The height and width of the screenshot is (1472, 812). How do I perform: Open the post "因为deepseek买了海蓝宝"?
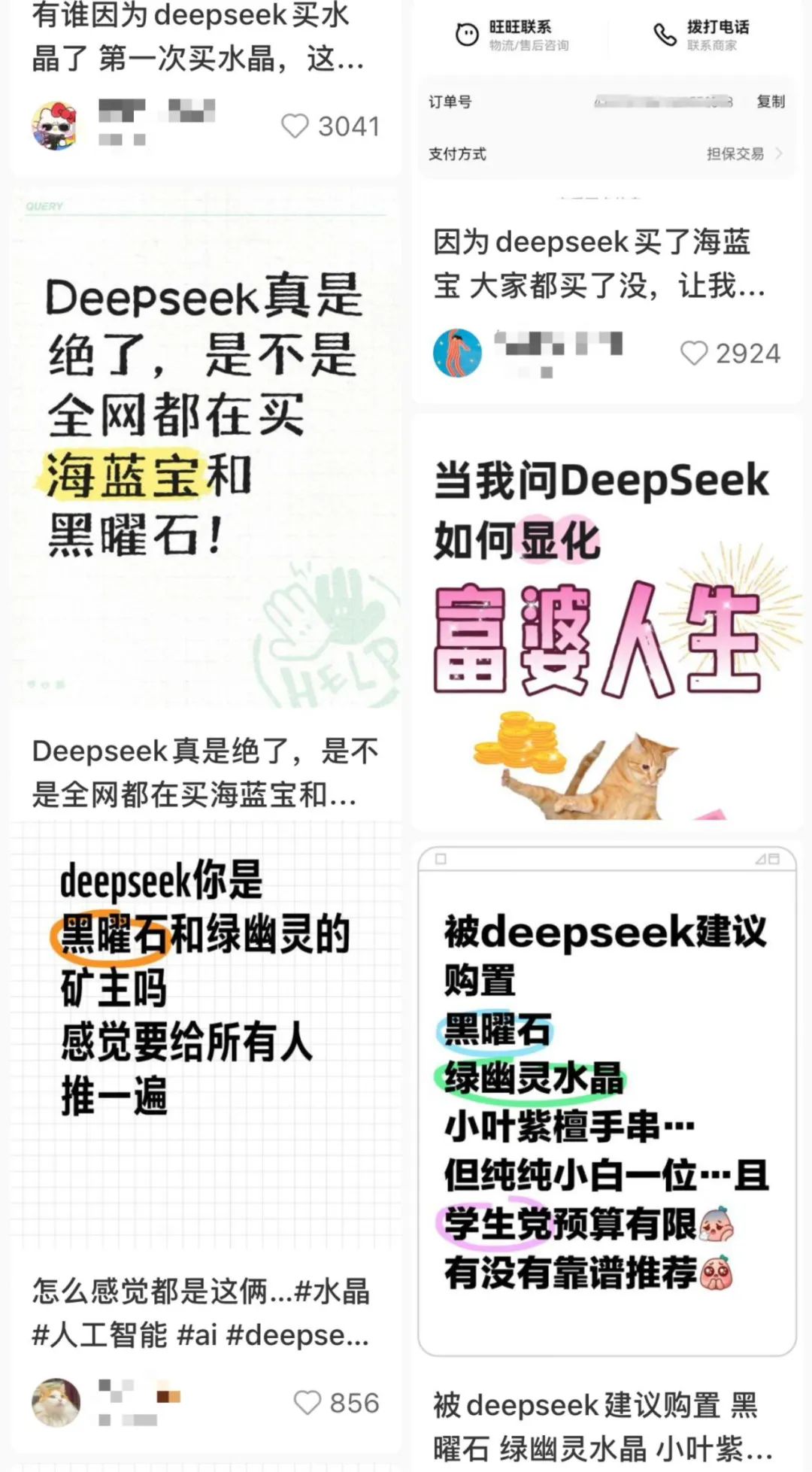click(x=598, y=263)
